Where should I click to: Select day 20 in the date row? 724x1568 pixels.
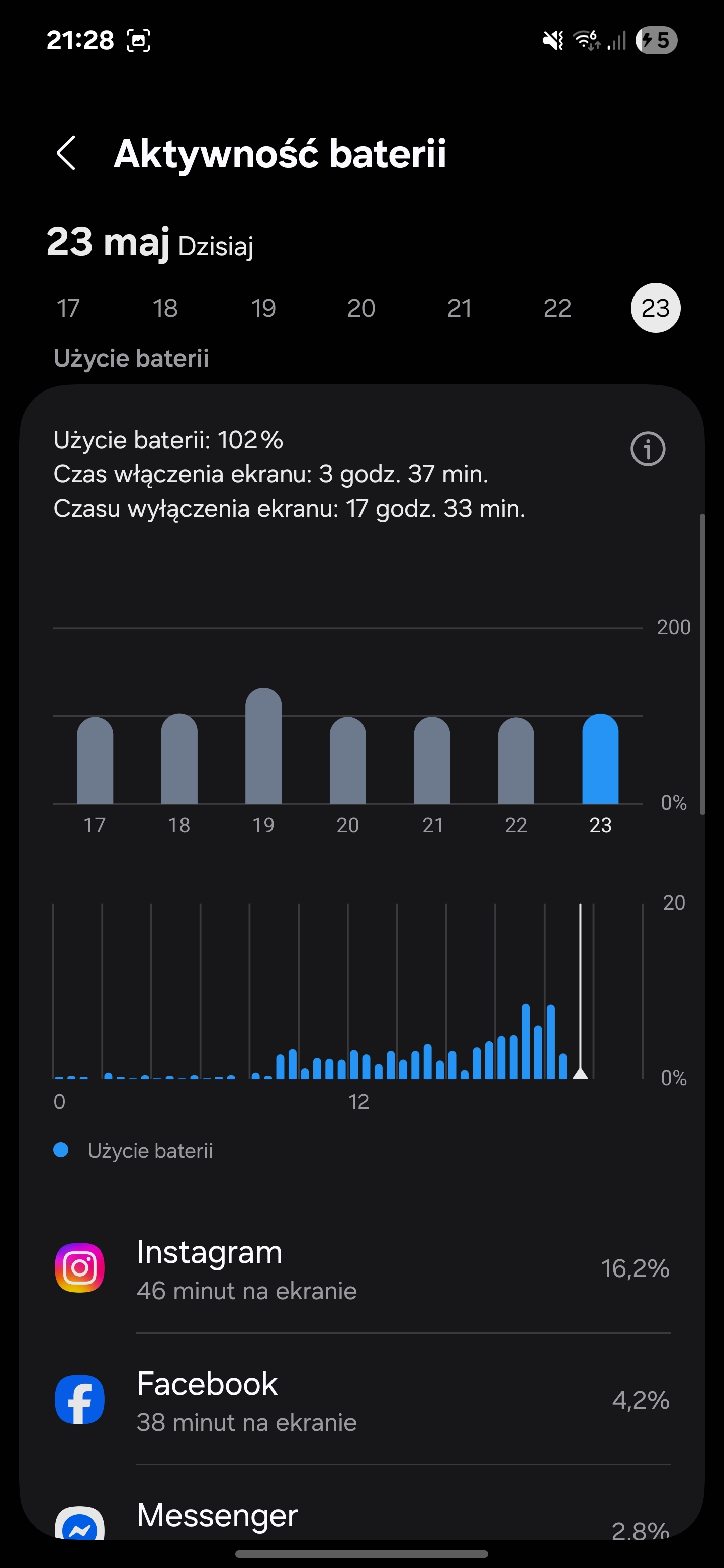[x=361, y=308]
